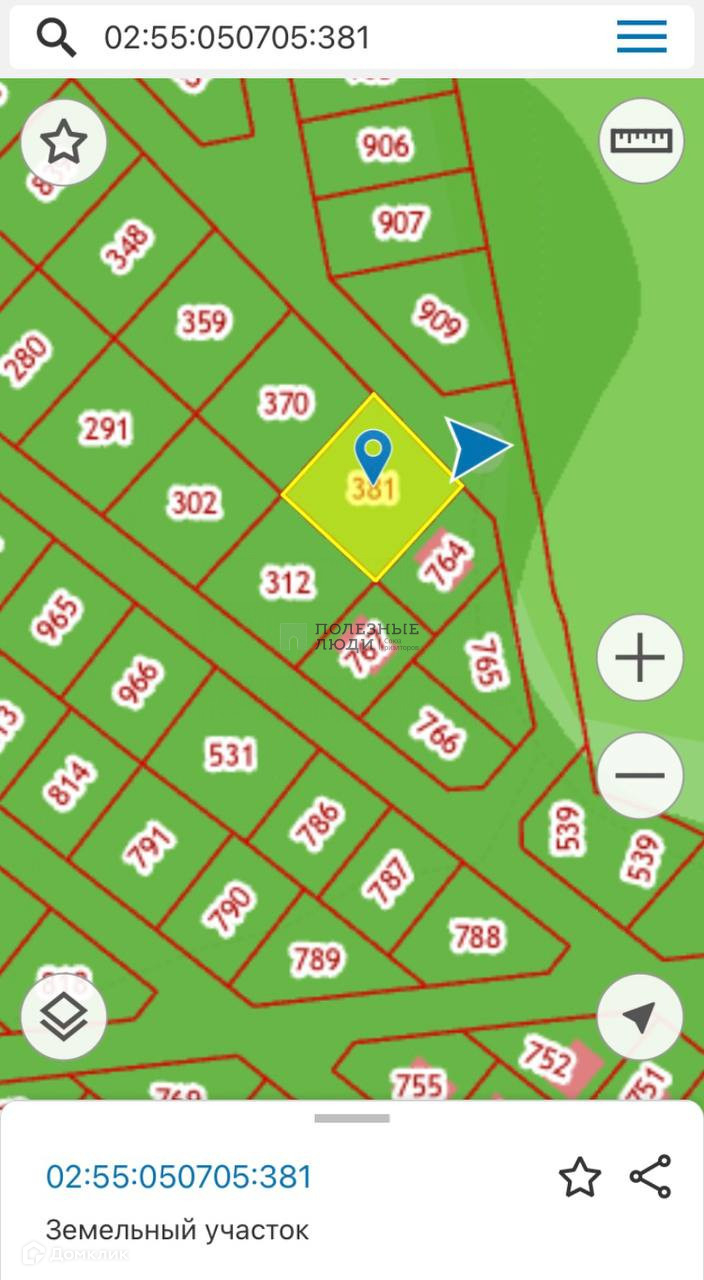
Task: Open the hamburger menu
Action: point(641,37)
